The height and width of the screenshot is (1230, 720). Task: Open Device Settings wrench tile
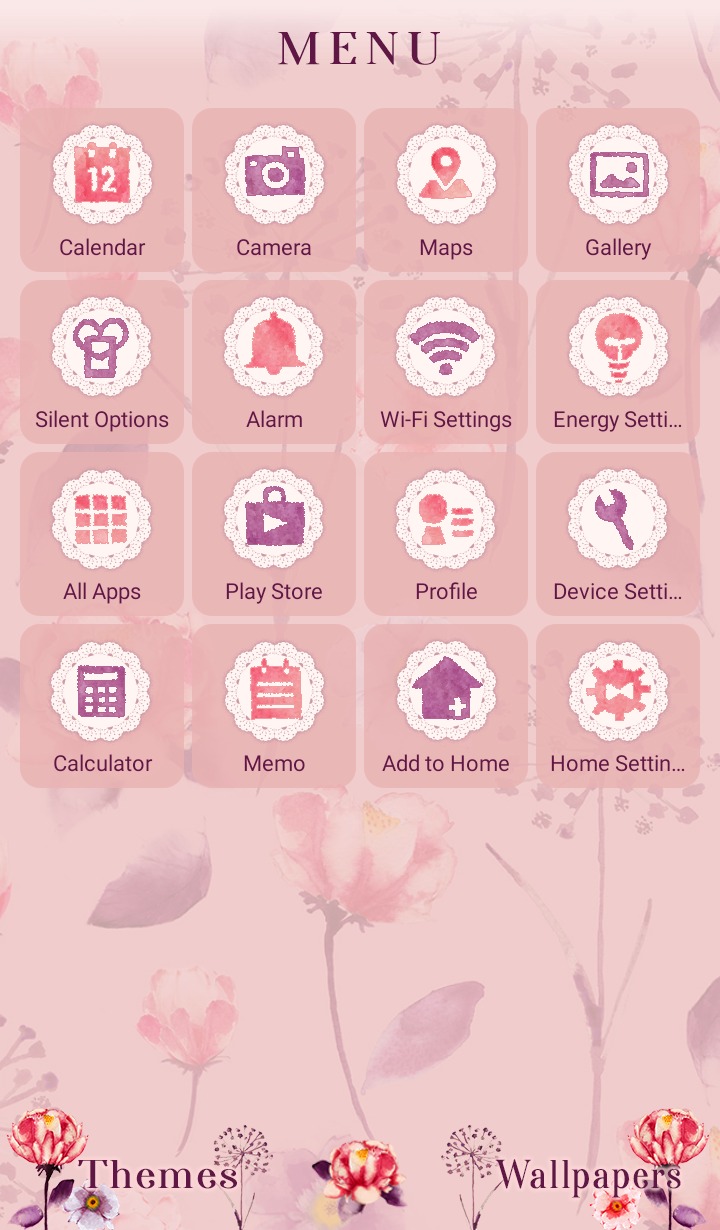click(618, 534)
